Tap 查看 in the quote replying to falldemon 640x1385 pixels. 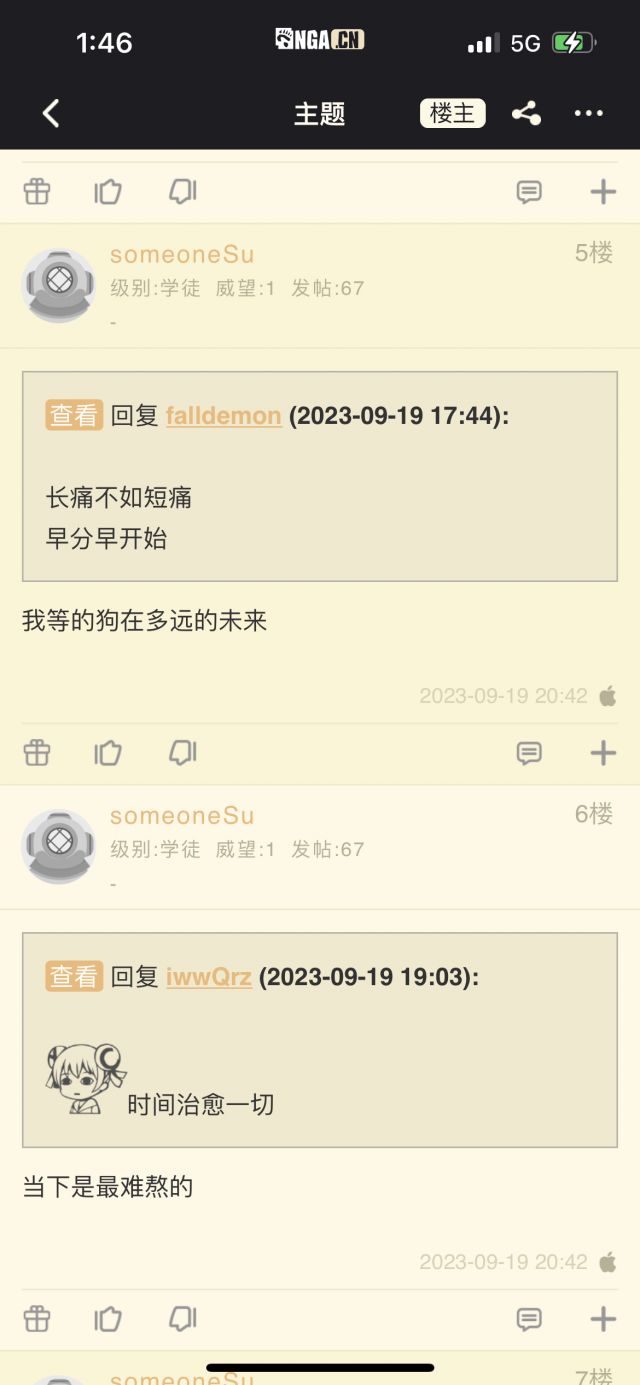tap(74, 415)
